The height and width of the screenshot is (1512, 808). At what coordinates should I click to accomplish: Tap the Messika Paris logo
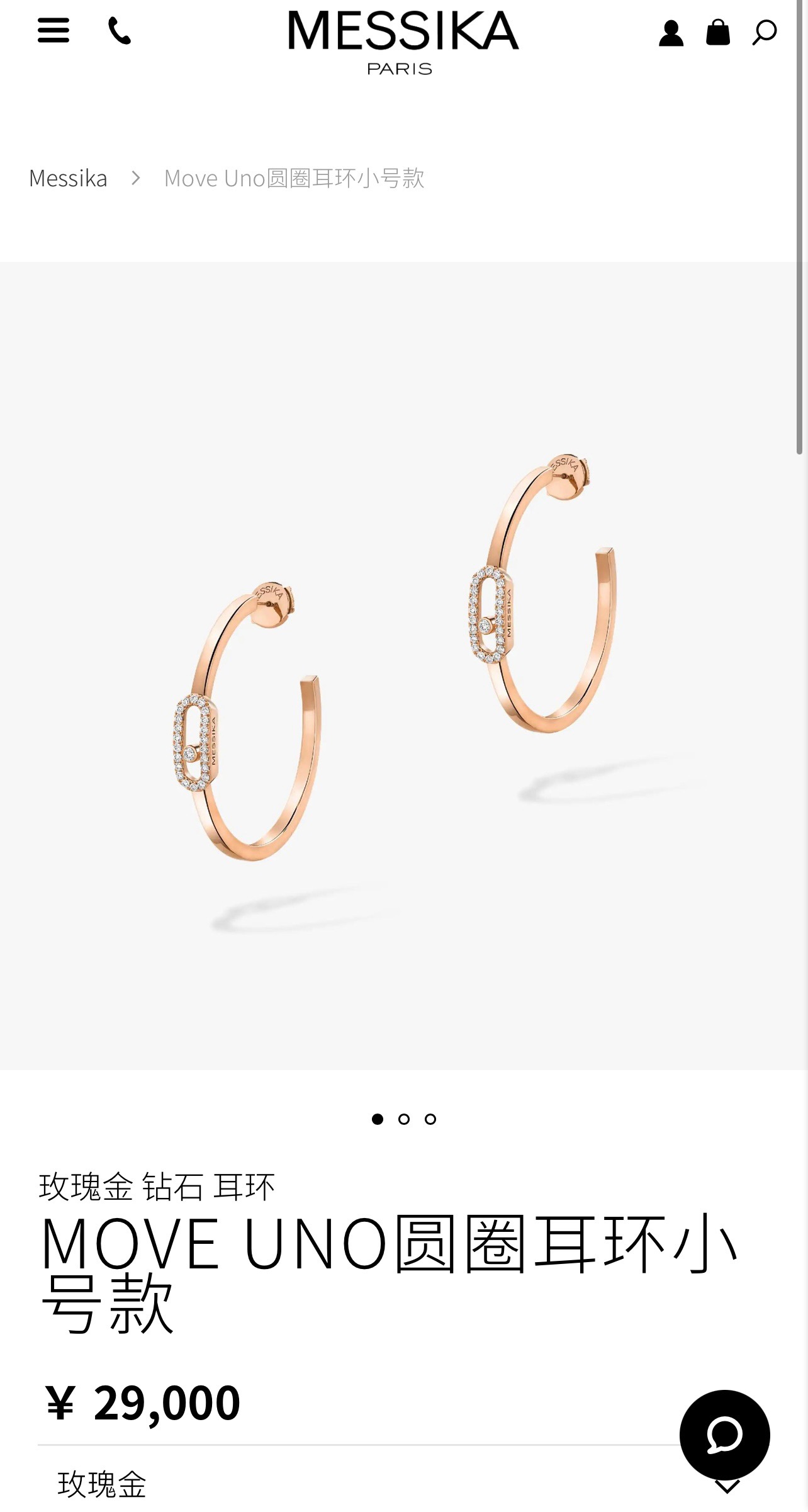403,40
